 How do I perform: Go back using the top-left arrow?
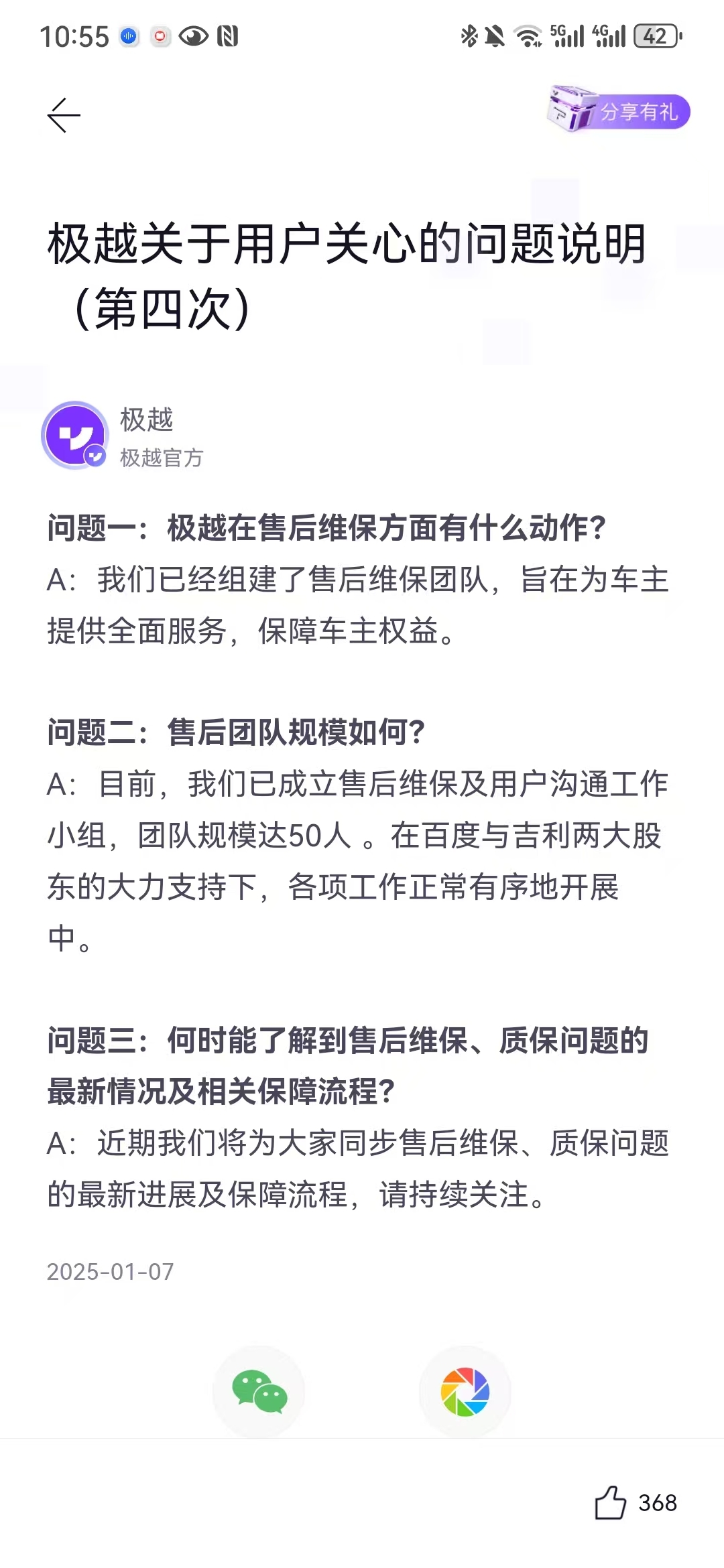click(64, 115)
